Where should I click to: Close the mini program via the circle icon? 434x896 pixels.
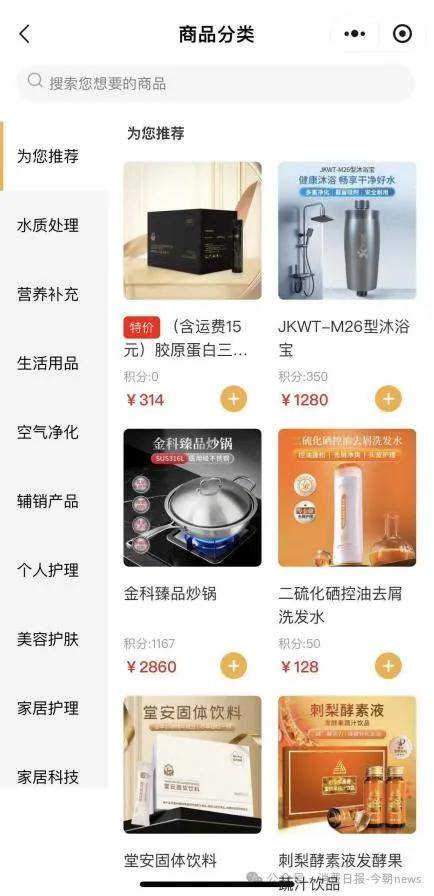(403, 34)
